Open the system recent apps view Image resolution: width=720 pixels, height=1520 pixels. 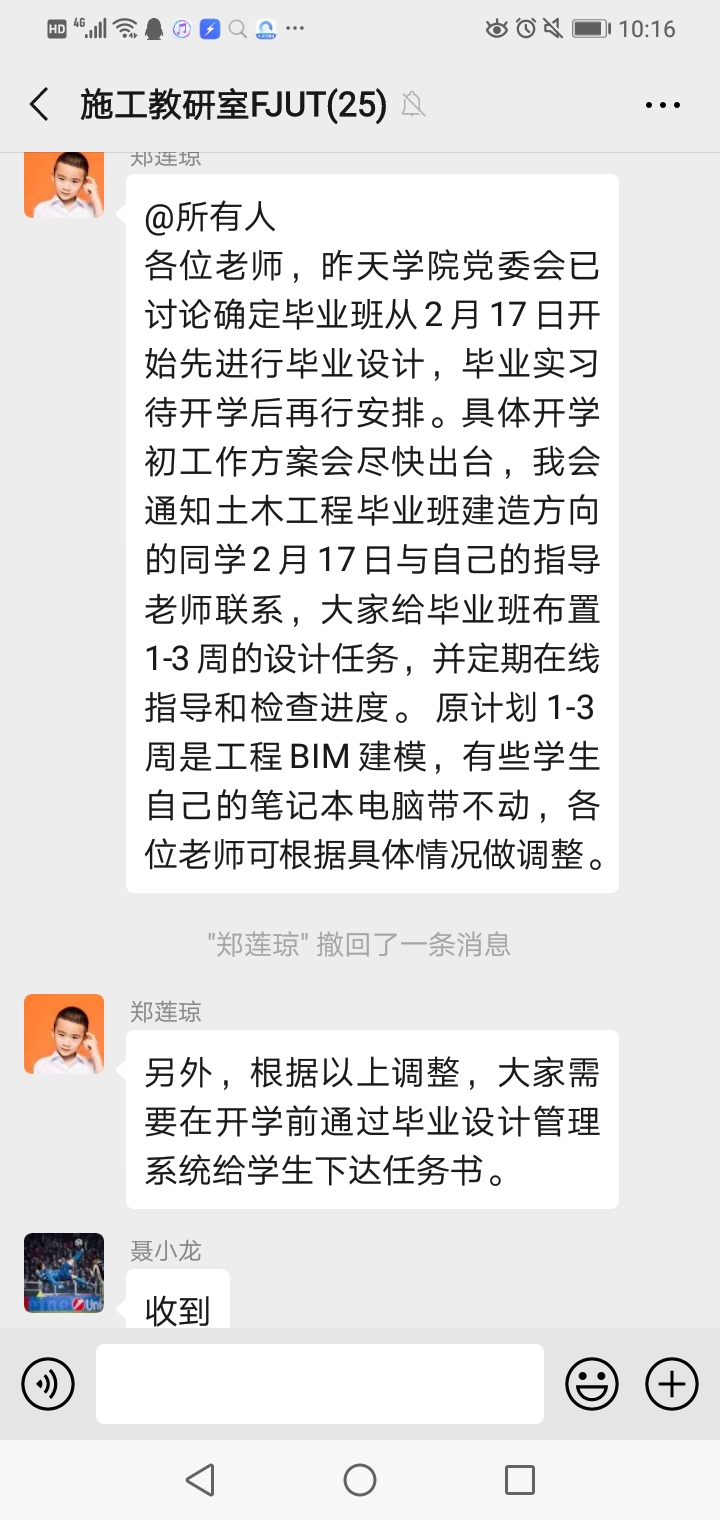pyautogui.click(x=520, y=1480)
